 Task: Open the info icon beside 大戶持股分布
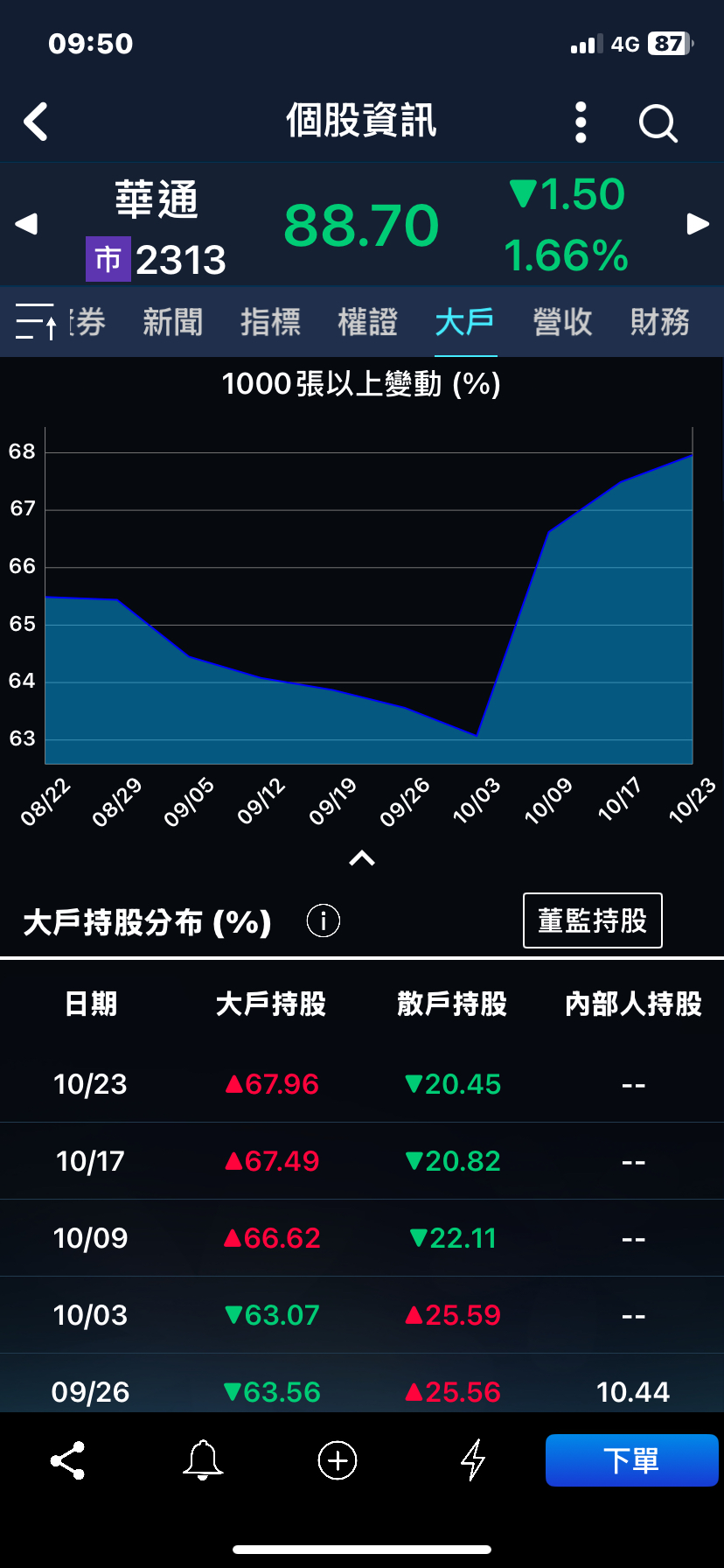click(x=324, y=920)
